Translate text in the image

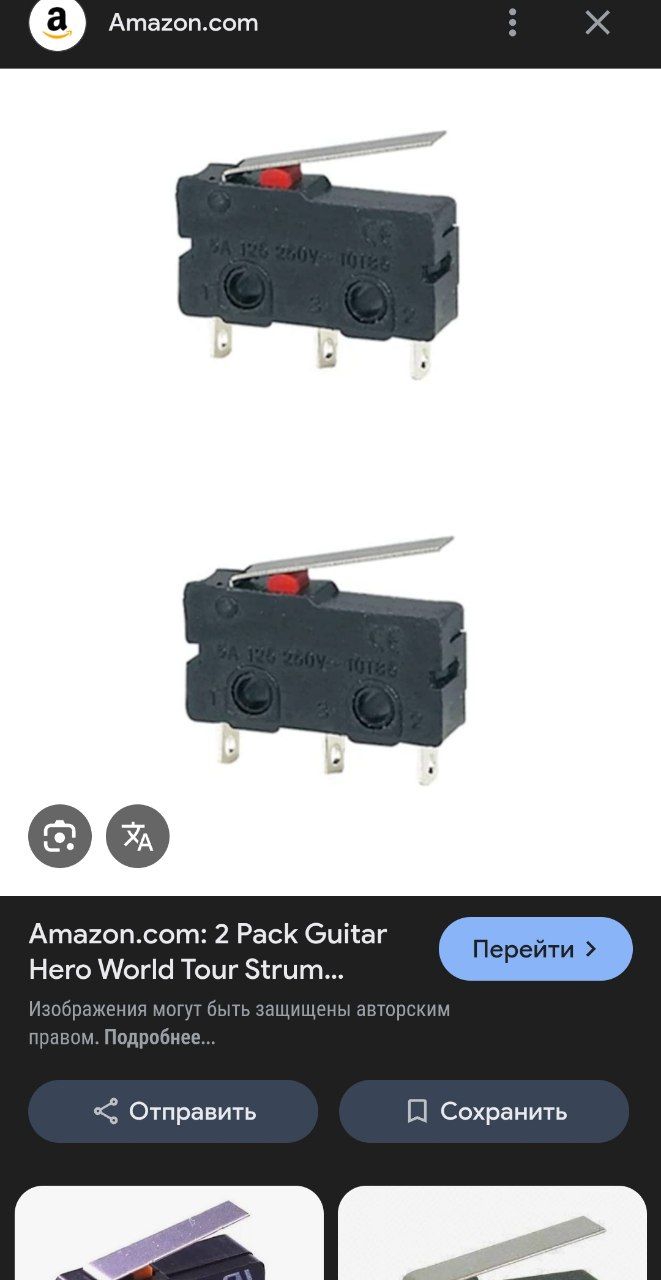click(138, 836)
